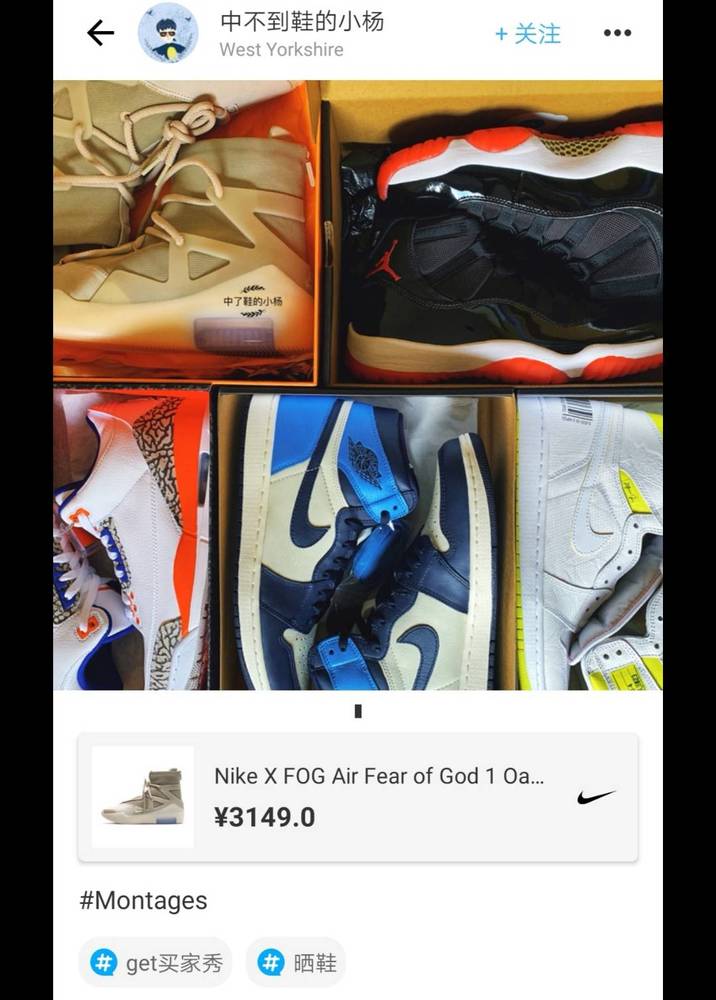Open the #Montages hashtag
The height and width of the screenshot is (1000, 716).
(x=143, y=900)
